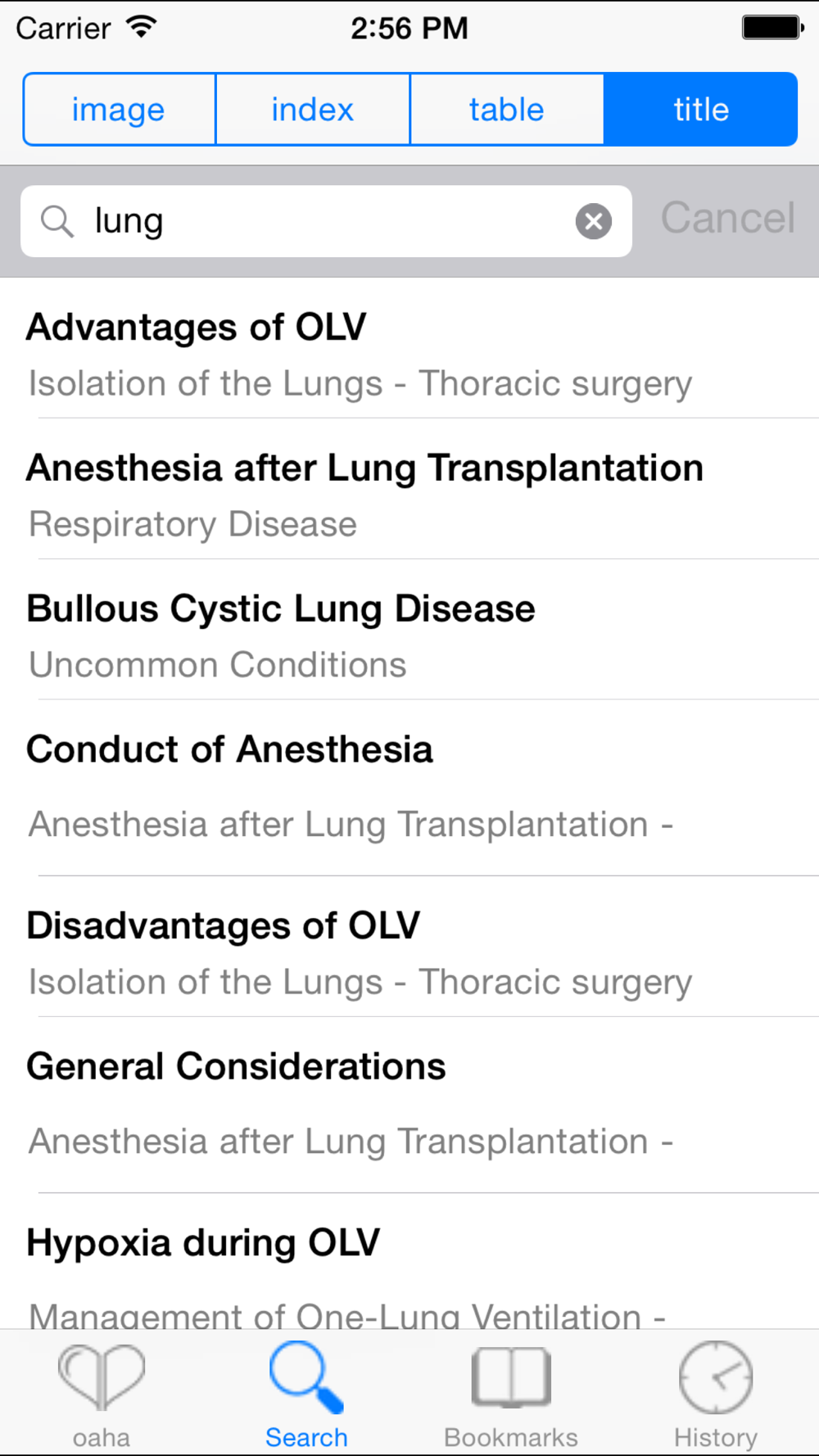
Task: Switch to the table segment
Action: pyautogui.click(x=507, y=109)
